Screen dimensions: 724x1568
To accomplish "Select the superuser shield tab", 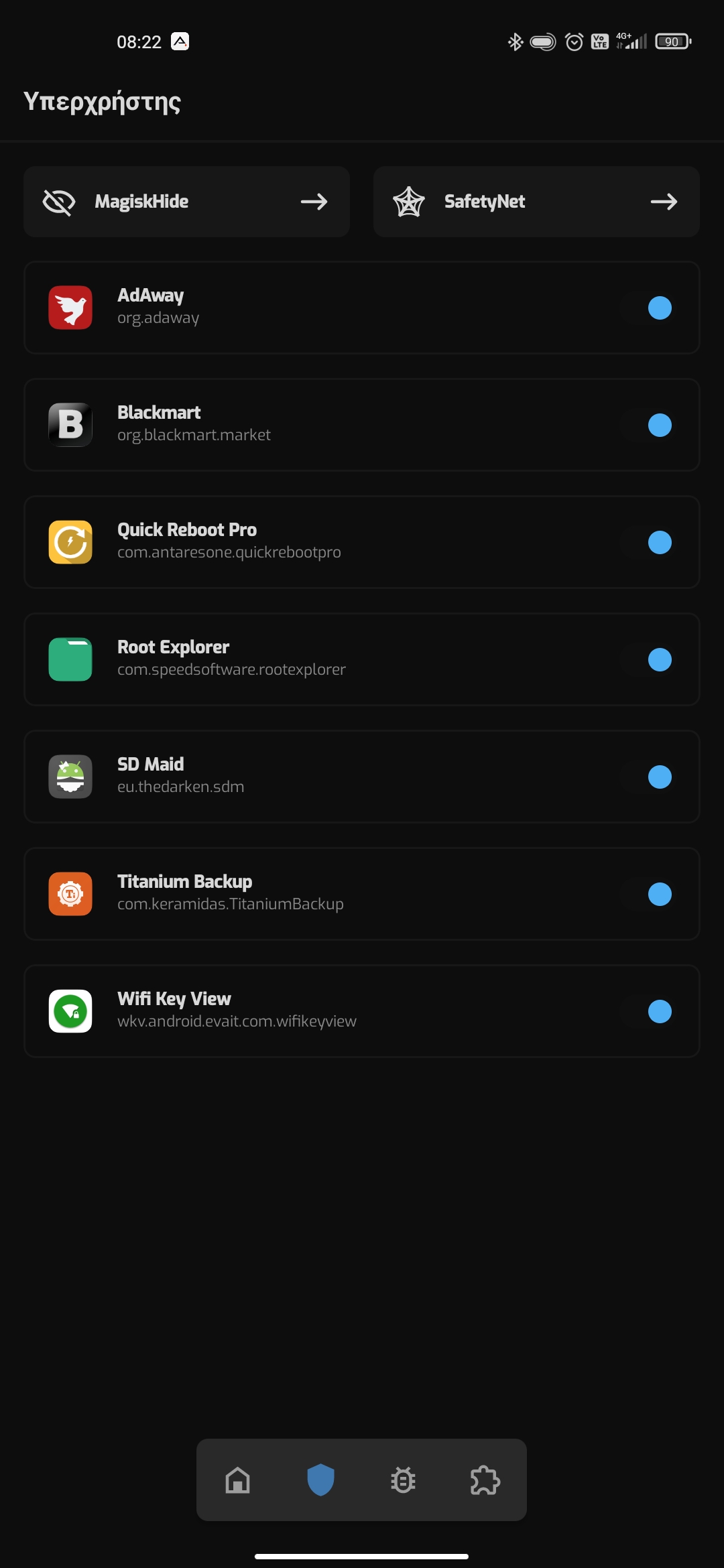I will click(320, 1480).
